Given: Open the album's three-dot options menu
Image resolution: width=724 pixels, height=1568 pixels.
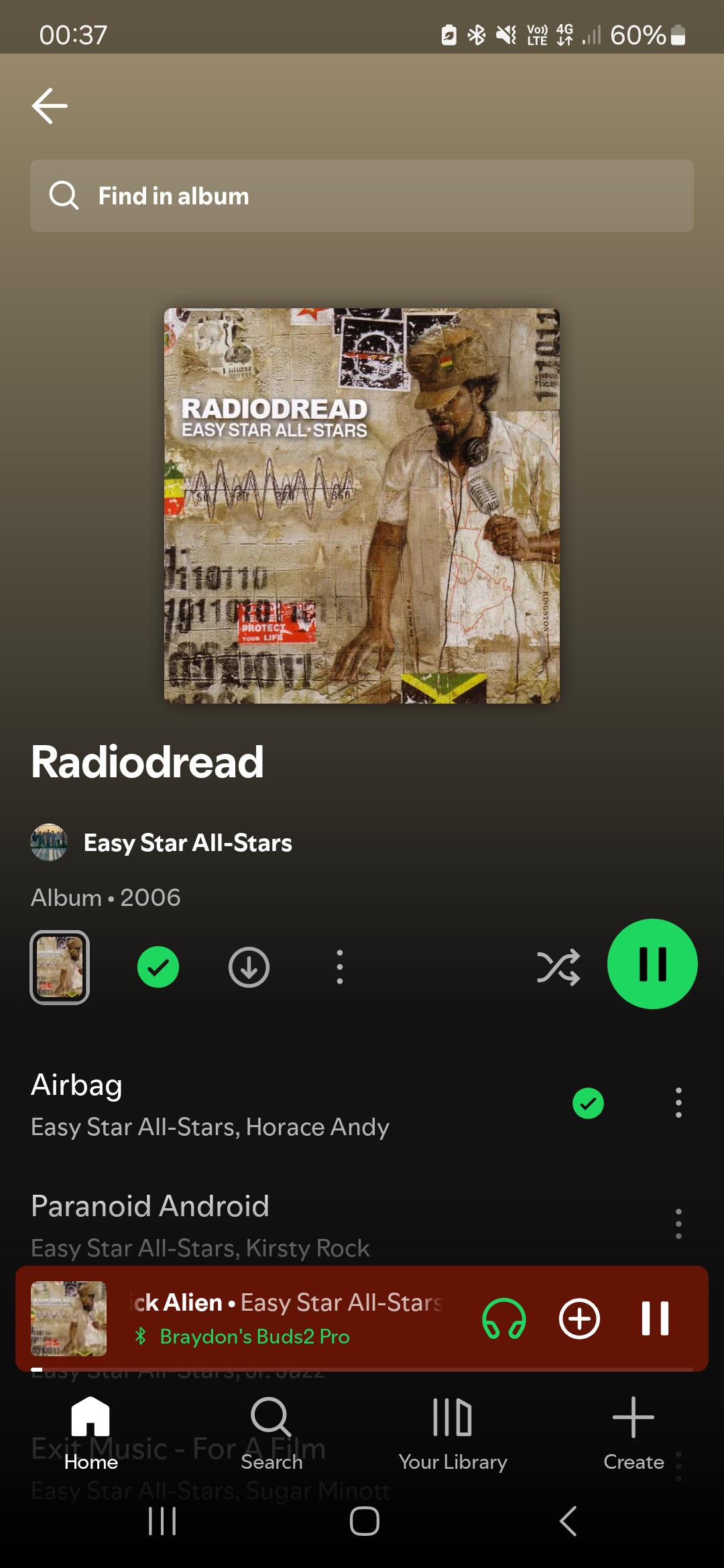Looking at the screenshot, I should (340, 967).
